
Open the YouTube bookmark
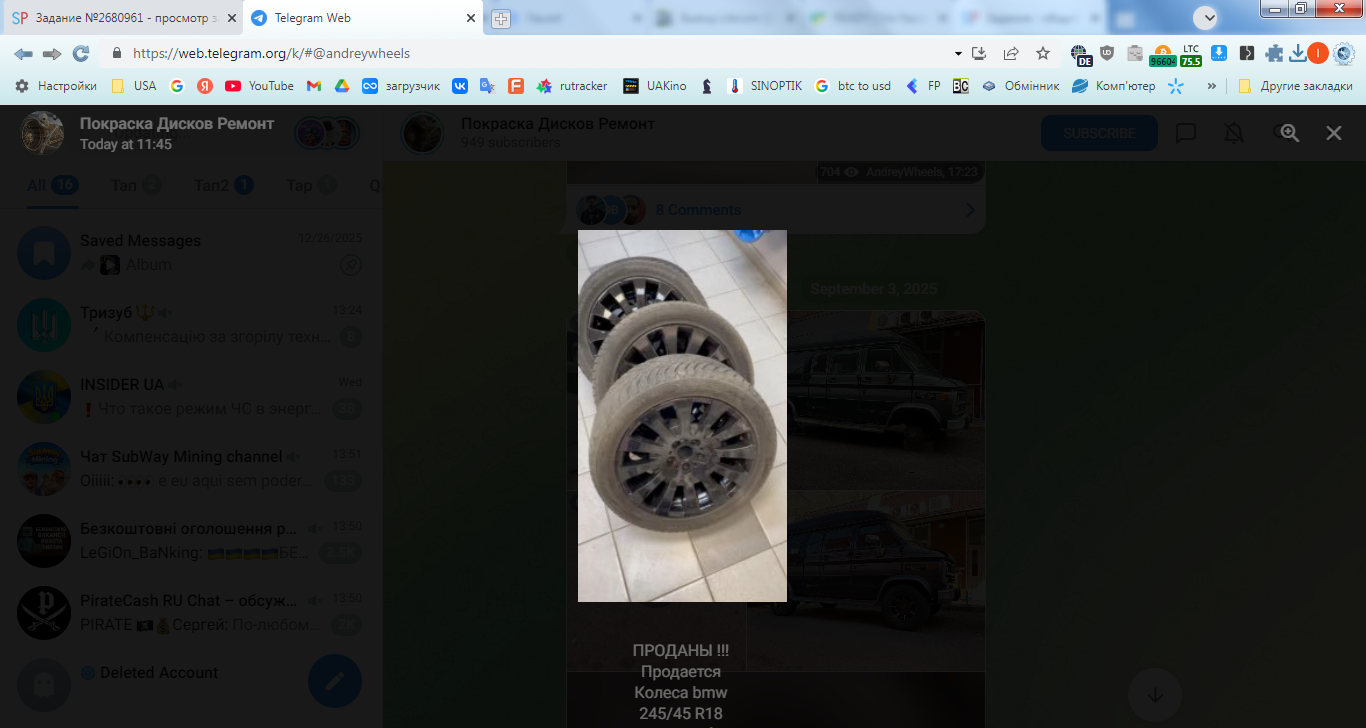coord(259,86)
